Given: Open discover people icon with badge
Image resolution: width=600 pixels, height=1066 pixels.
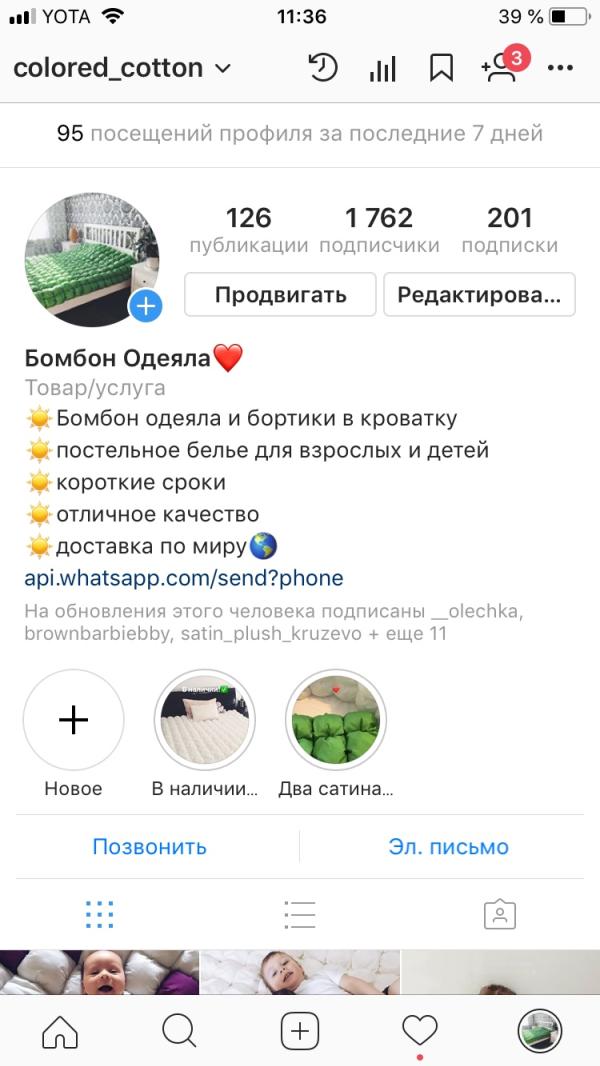Looking at the screenshot, I should click(500, 67).
